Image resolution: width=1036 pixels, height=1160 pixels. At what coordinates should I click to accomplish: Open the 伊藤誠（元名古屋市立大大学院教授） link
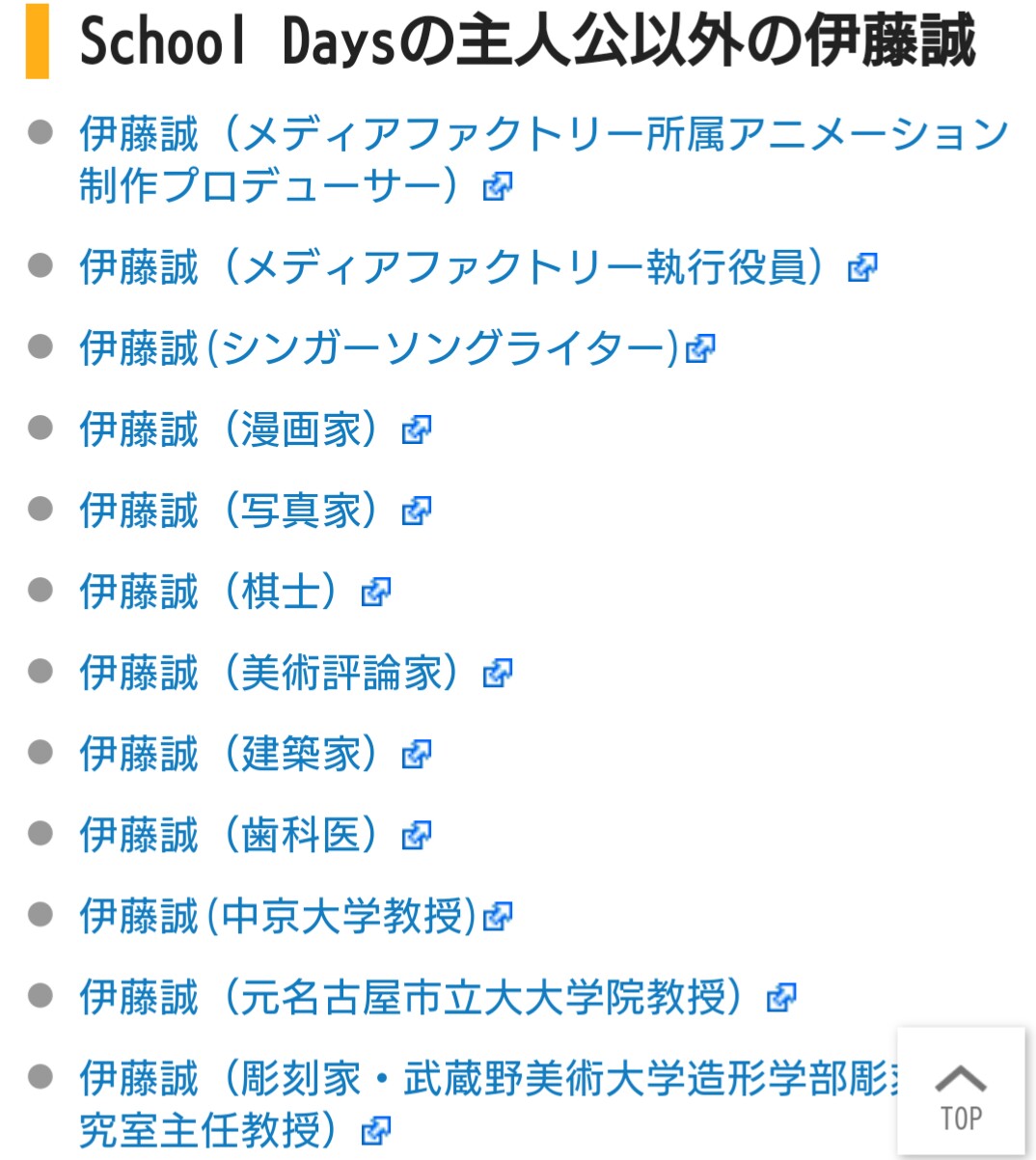tap(415, 997)
